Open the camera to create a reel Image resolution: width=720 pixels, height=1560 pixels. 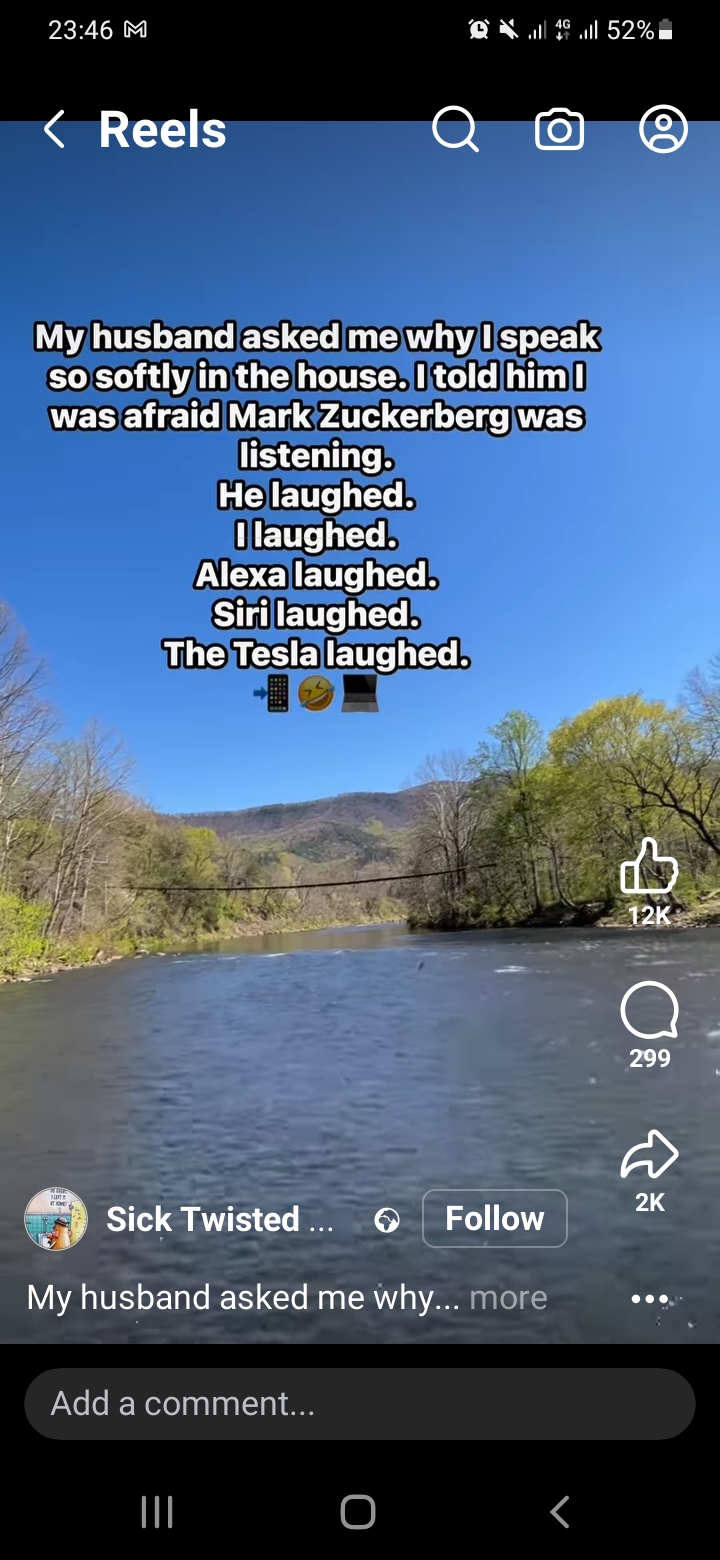point(559,130)
